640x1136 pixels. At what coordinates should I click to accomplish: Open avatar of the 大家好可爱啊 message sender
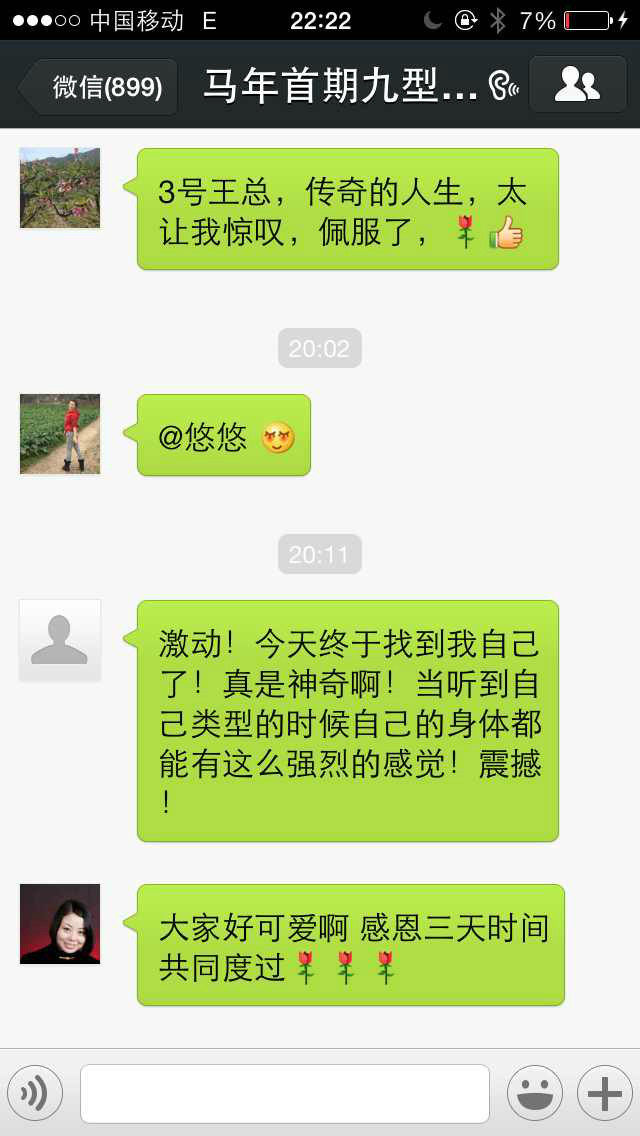tap(60, 924)
